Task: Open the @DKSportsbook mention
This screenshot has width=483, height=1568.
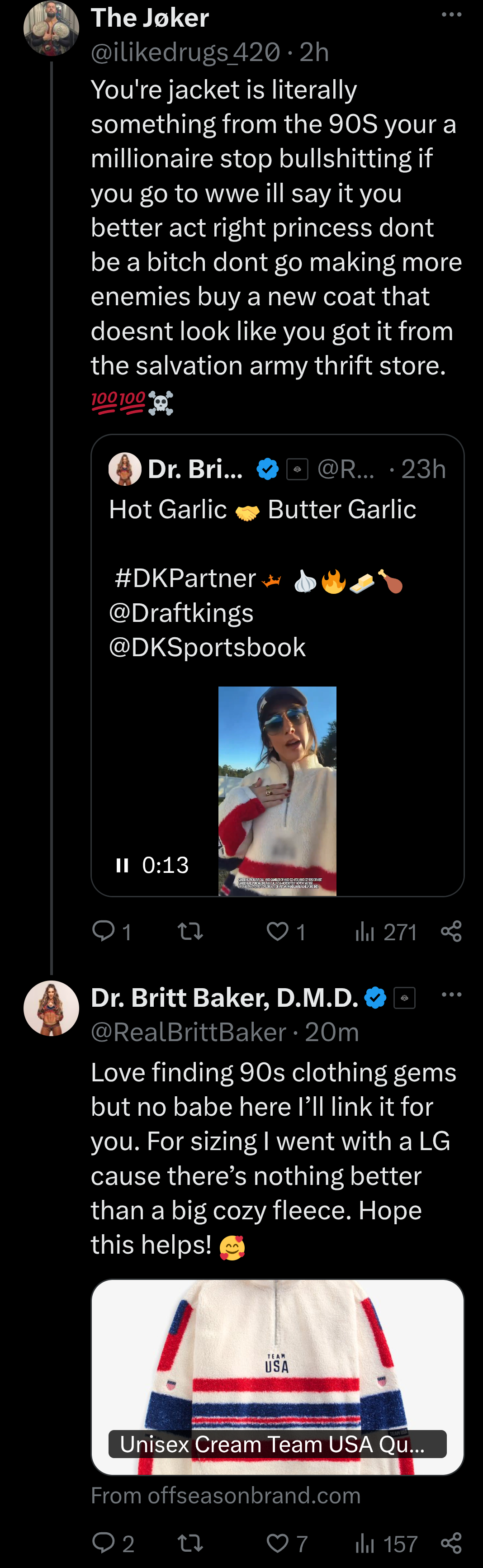Action: (207, 647)
